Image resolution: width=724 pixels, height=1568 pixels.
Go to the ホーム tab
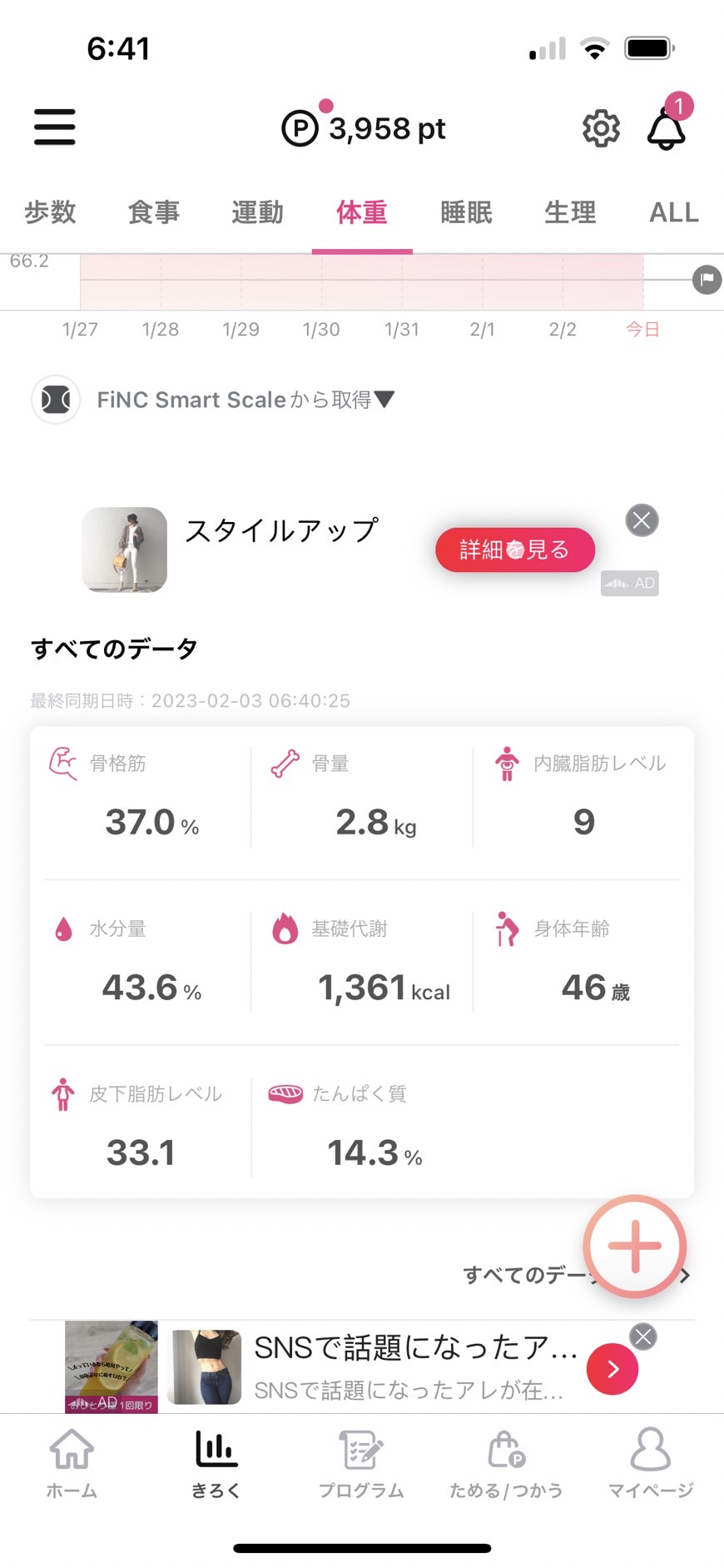(72, 1465)
